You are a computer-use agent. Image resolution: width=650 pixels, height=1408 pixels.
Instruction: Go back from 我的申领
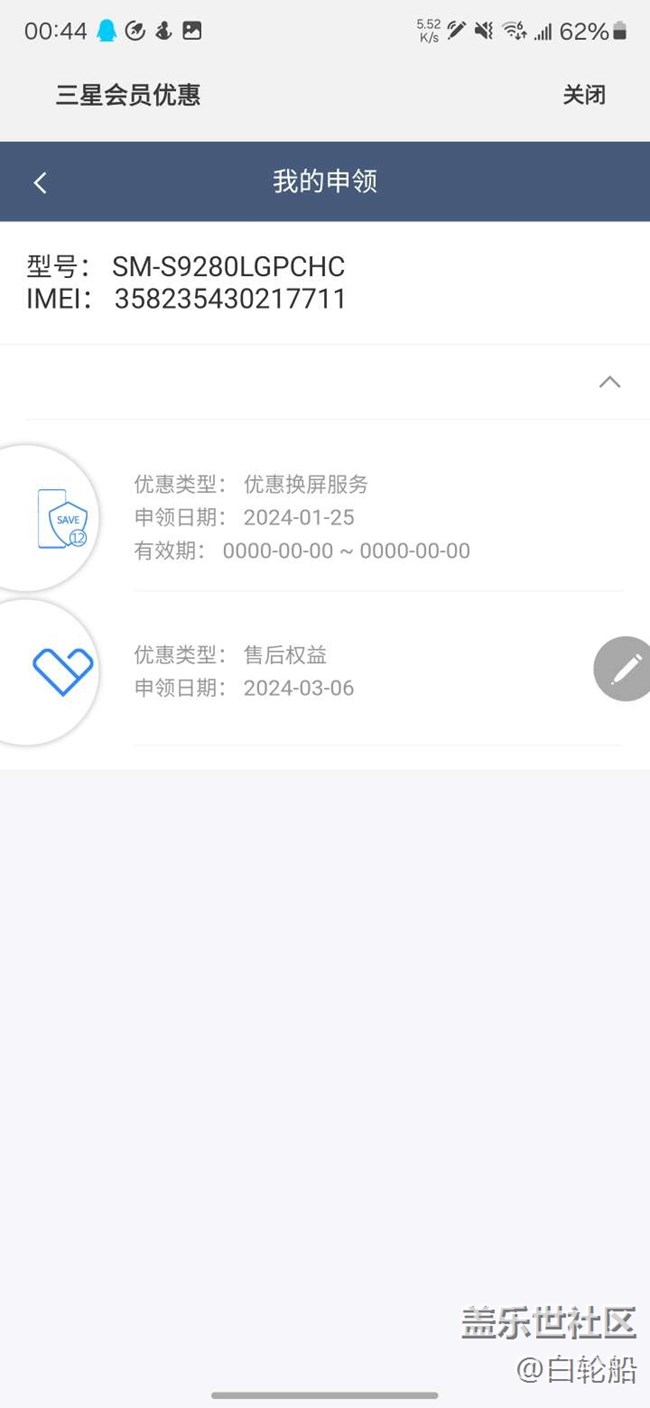(x=40, y=182)
